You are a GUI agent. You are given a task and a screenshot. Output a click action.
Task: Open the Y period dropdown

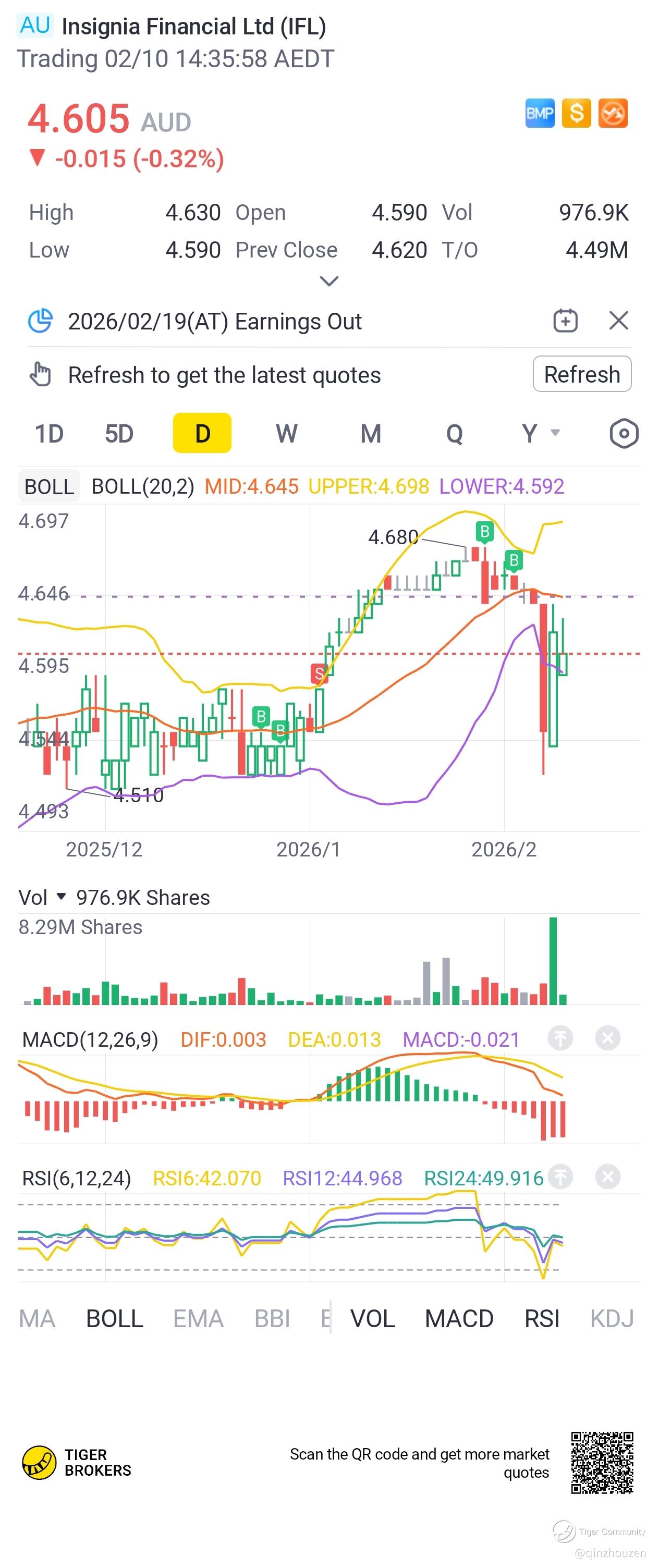point(540,434)
